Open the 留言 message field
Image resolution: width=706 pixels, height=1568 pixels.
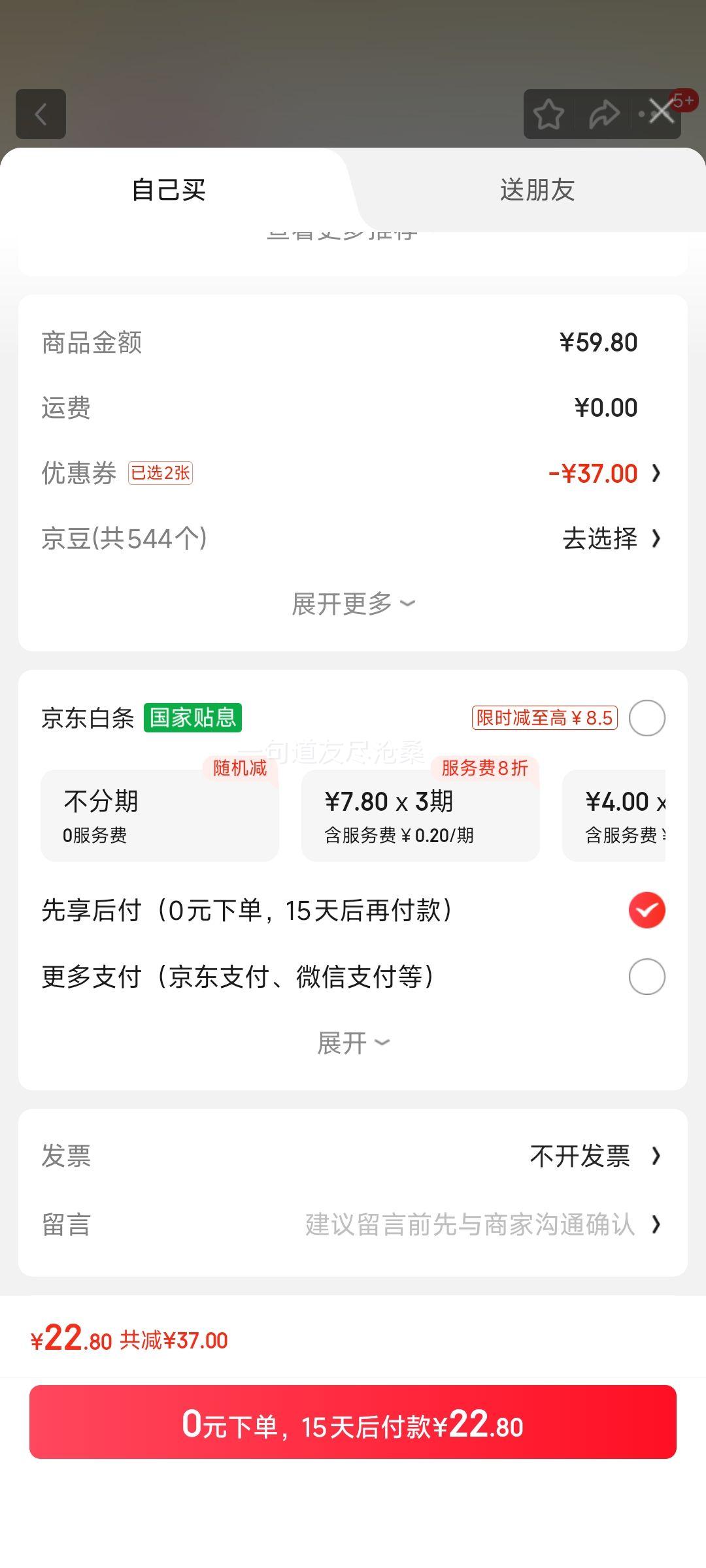(353, 1224)
